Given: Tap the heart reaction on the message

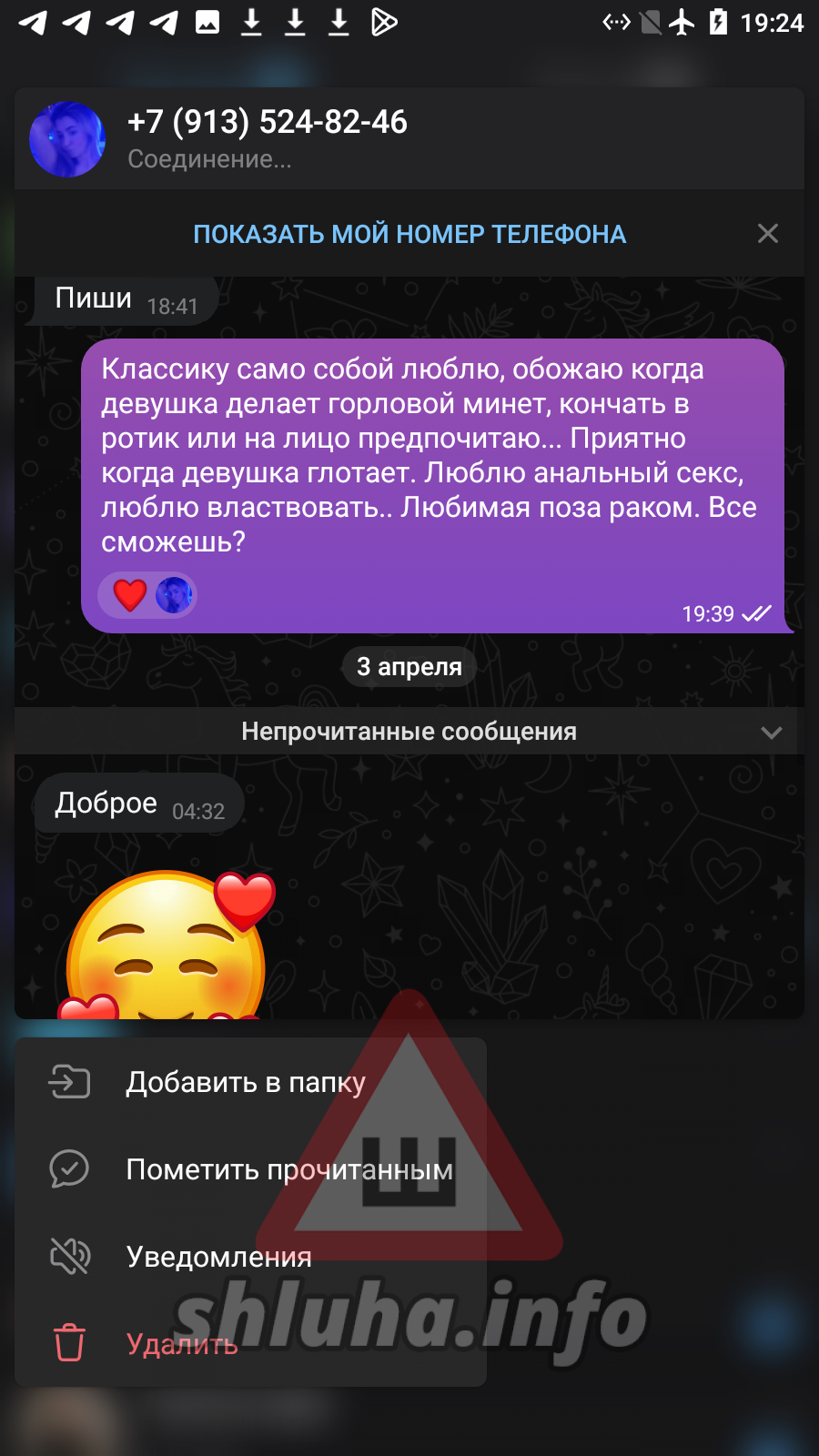Looking at the screenshot, I should point(131,596).
